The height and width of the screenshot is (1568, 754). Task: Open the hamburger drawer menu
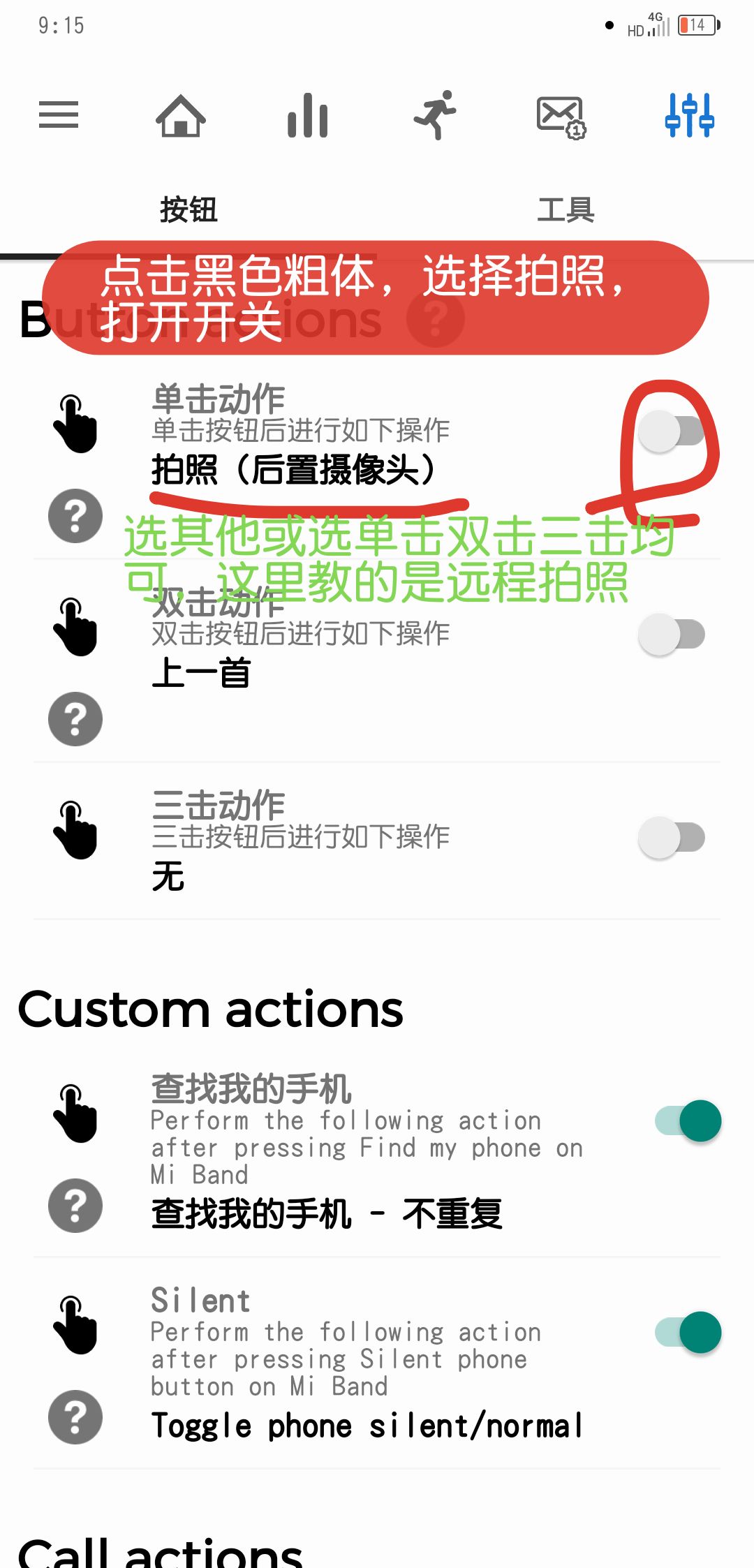point(59,114)
